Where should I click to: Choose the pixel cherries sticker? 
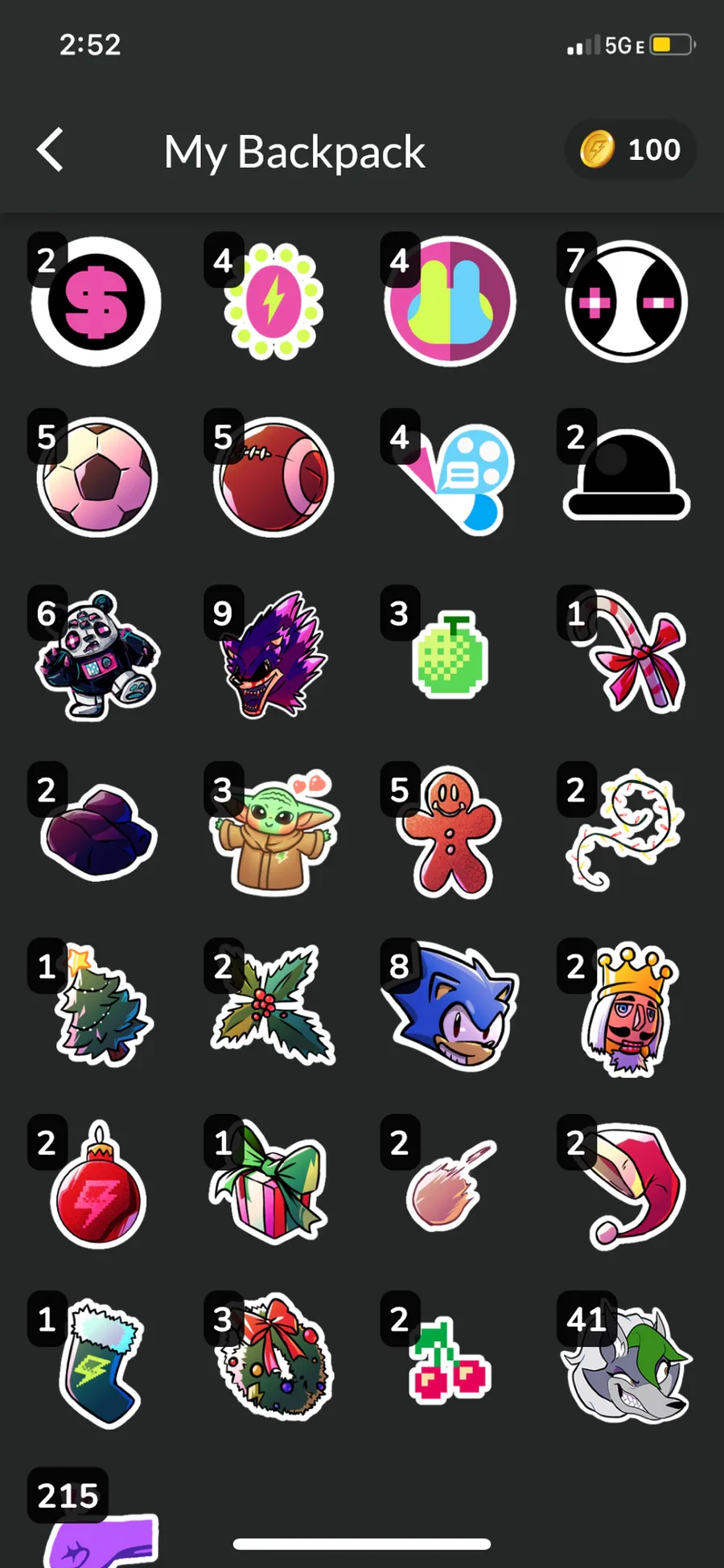coord(449,1367)
